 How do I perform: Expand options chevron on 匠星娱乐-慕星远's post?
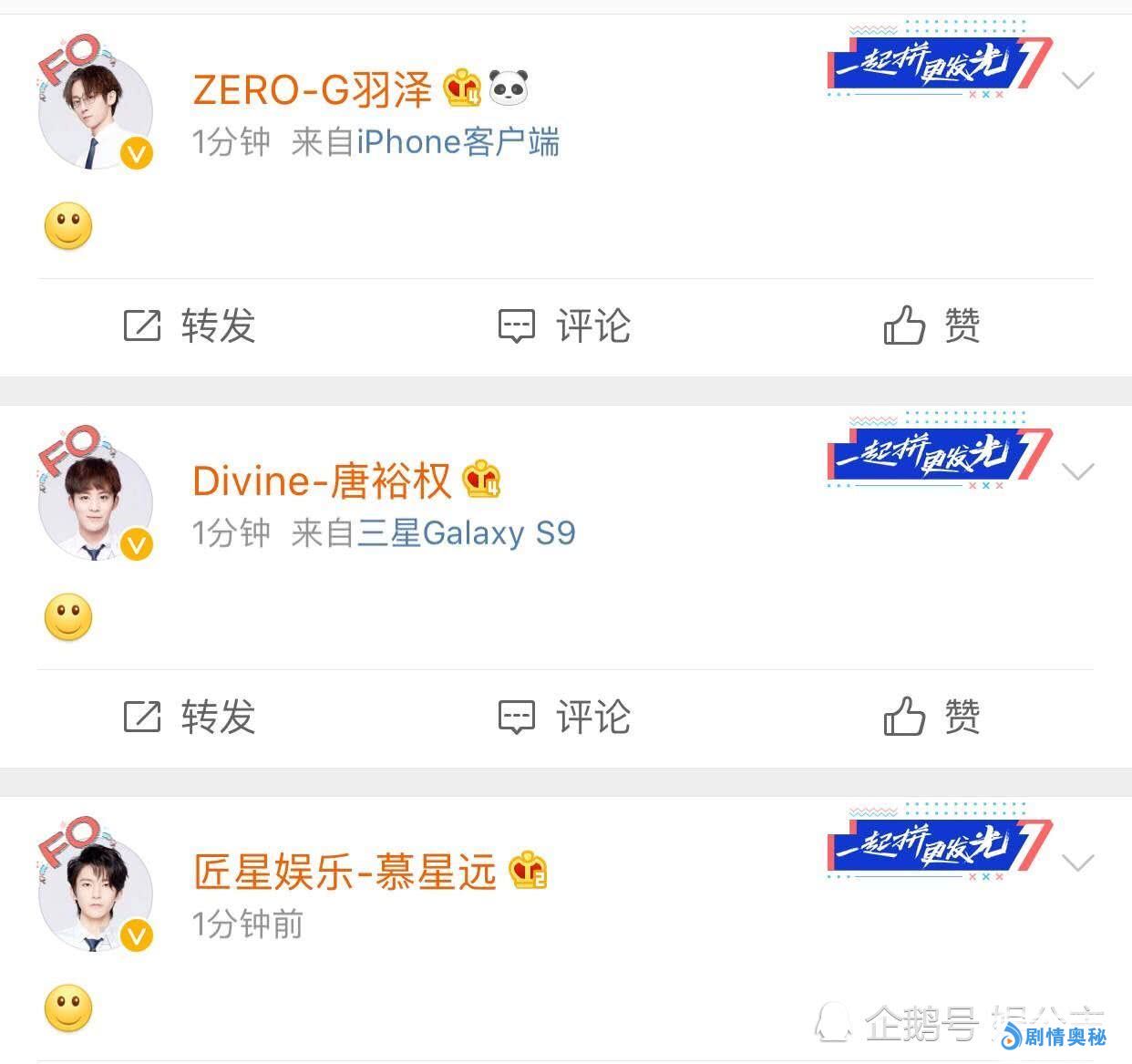(1078, 863)
